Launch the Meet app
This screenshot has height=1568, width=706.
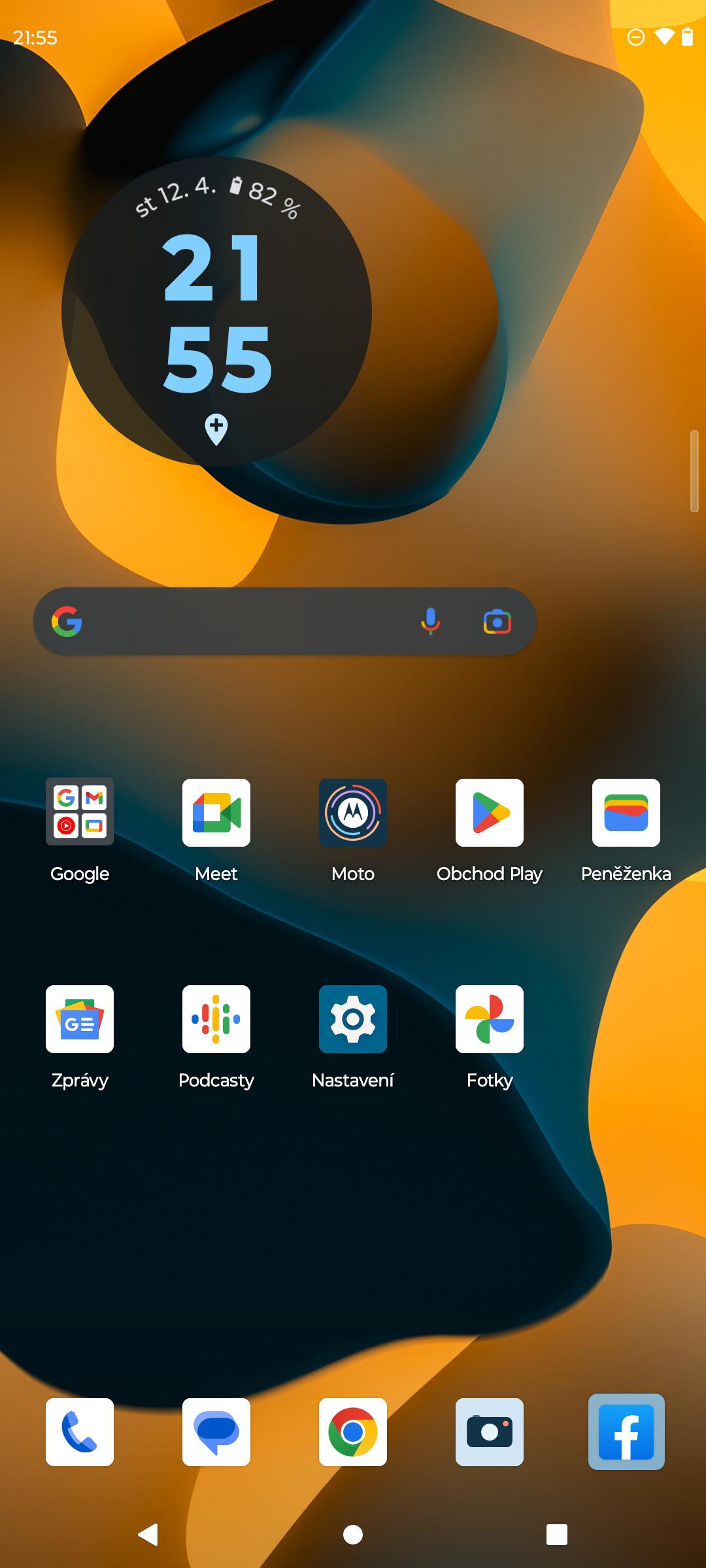[216, 812]
